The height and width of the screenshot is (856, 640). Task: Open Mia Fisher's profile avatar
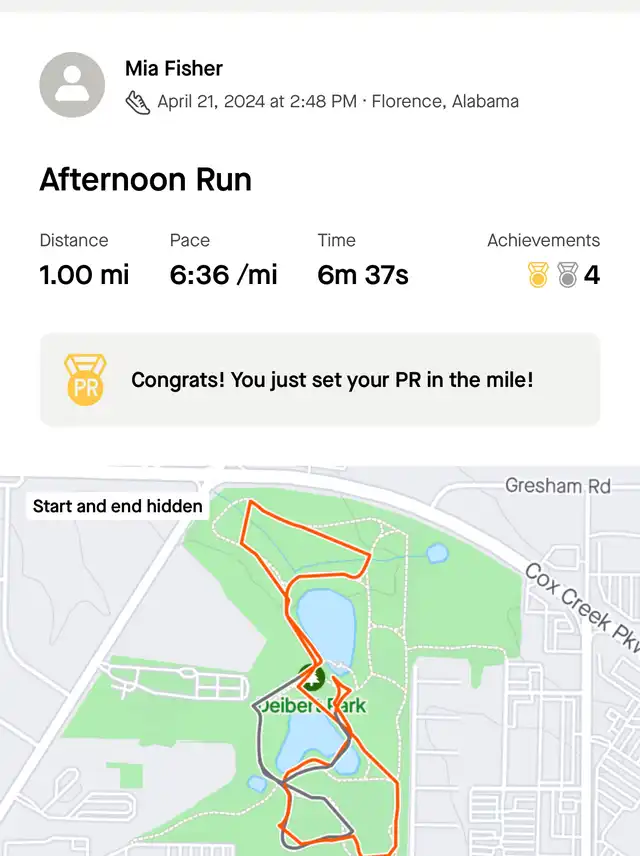point(72,85)
